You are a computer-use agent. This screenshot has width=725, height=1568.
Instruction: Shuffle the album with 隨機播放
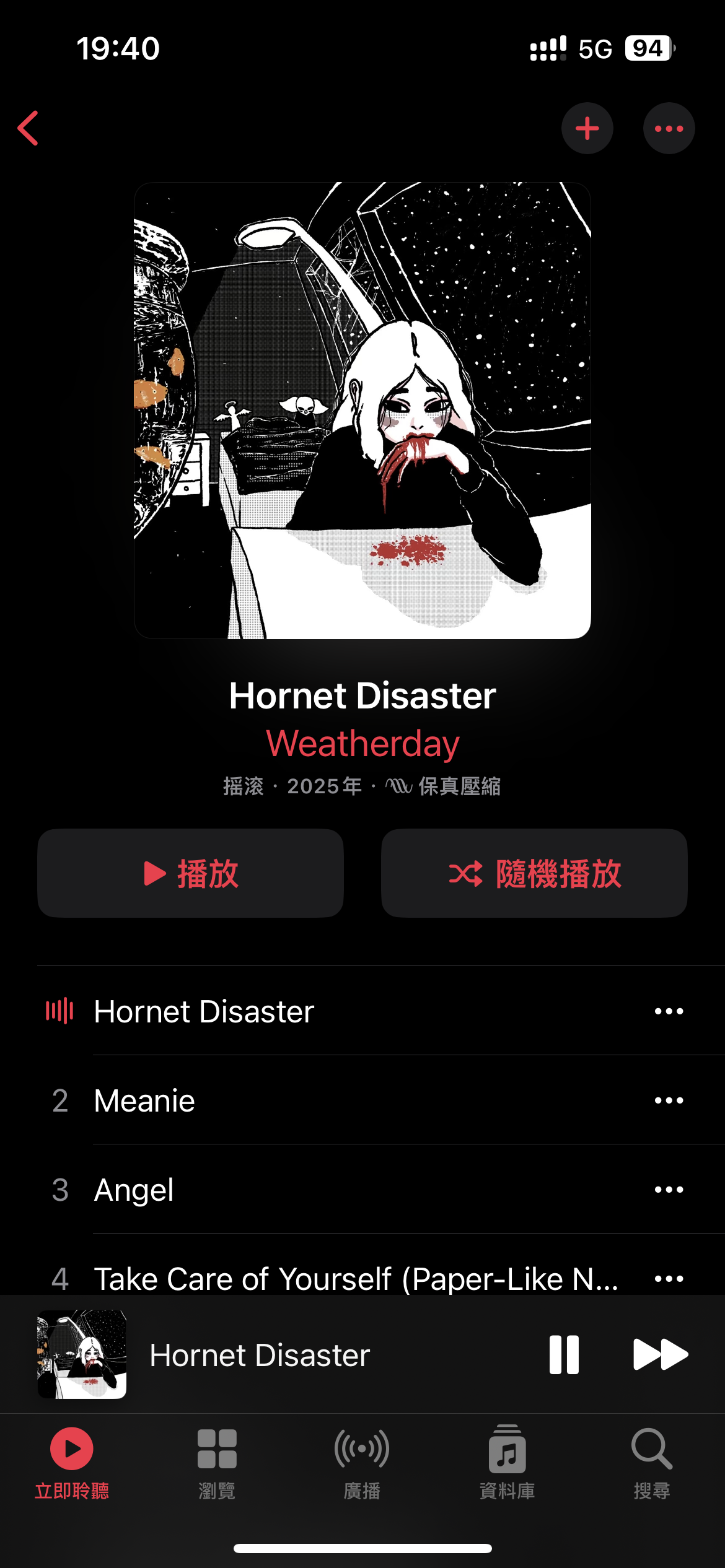[534, 873]
